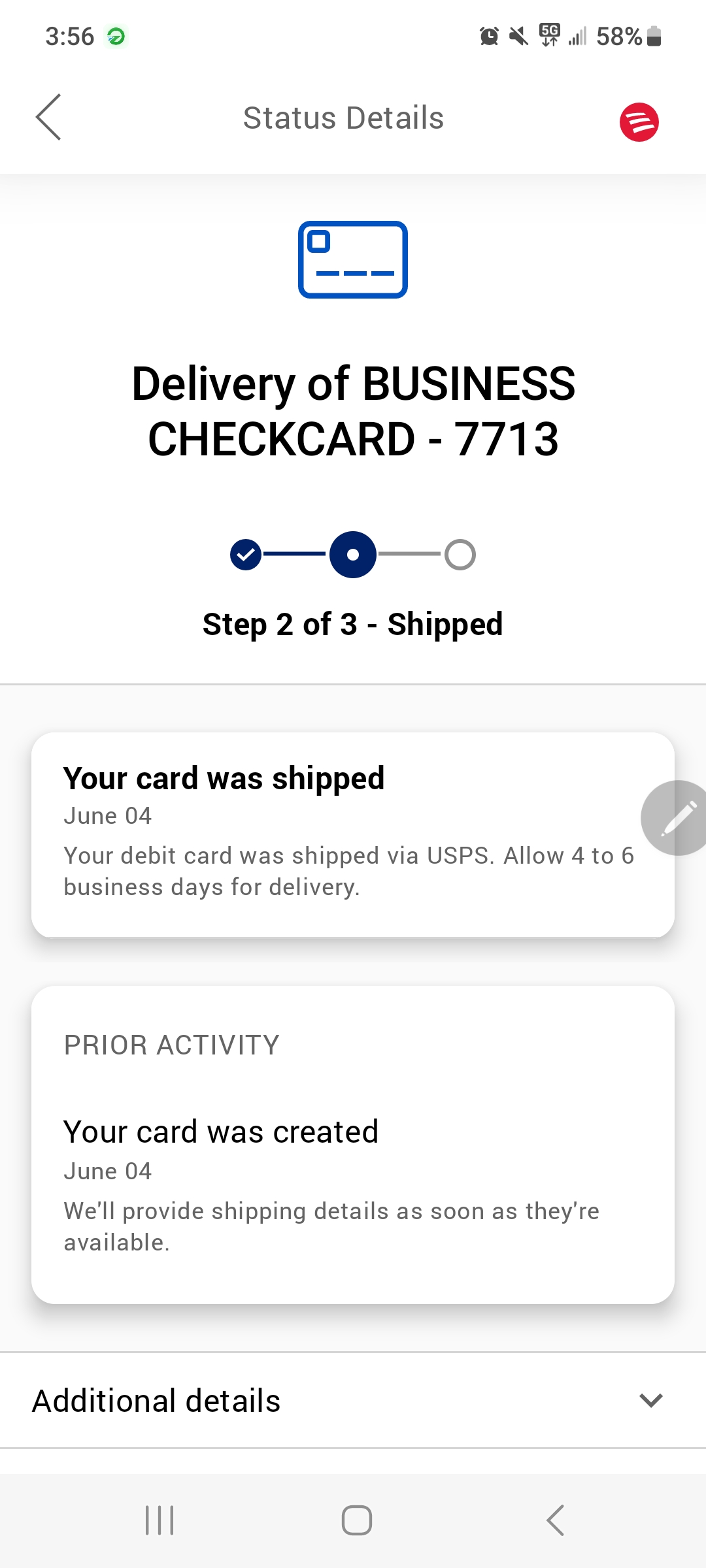Open recent apps from the navigation bar

(160, 1520)
